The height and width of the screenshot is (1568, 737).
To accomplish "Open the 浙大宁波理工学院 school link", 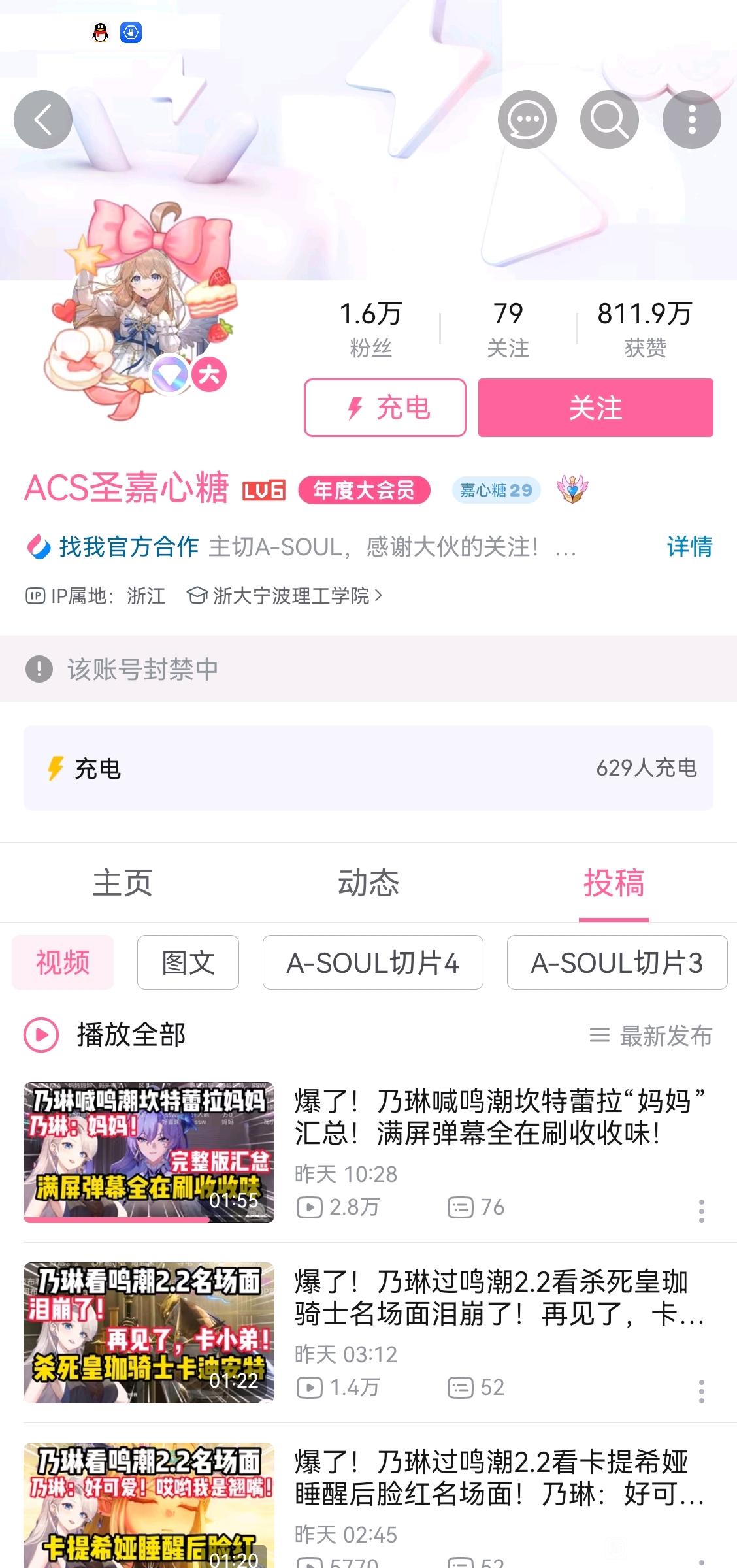I will [x=291, y=596].
